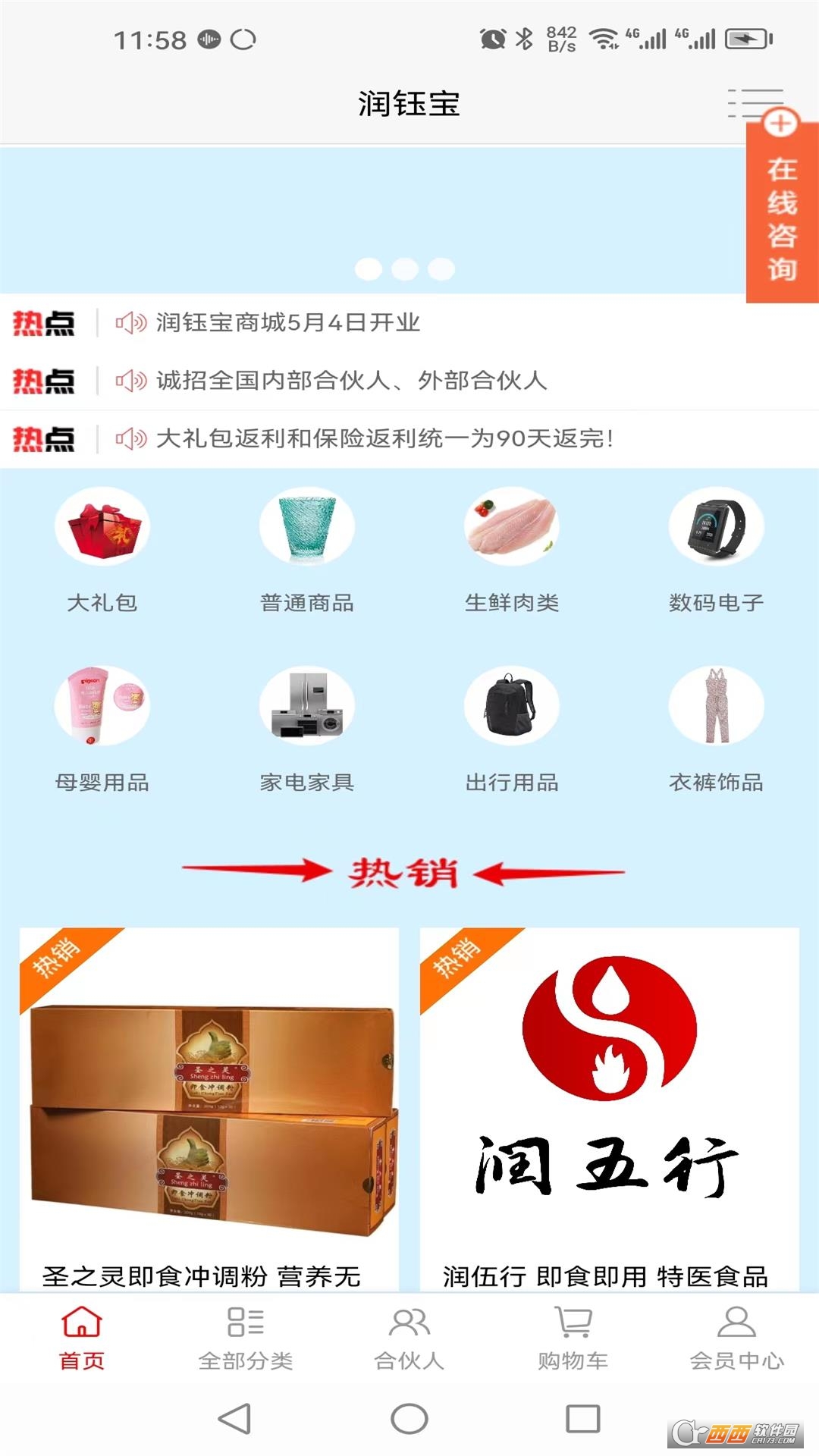Open the menu icon in the header
The height and width of the screenshot is (1456, 819).
755,103
